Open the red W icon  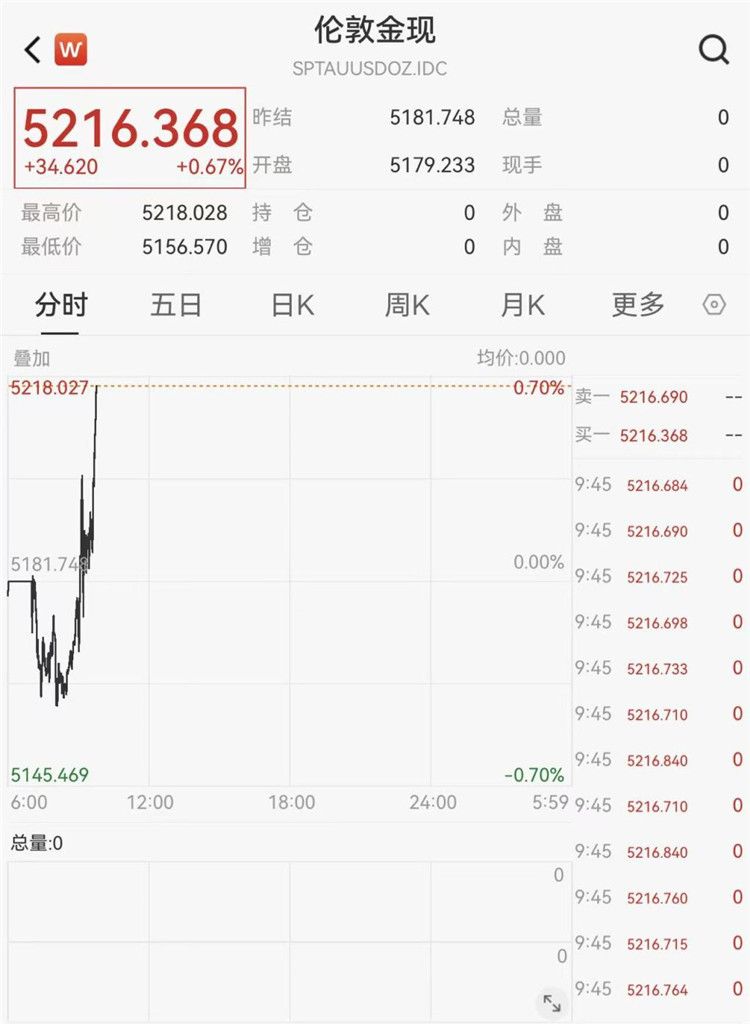71,49
